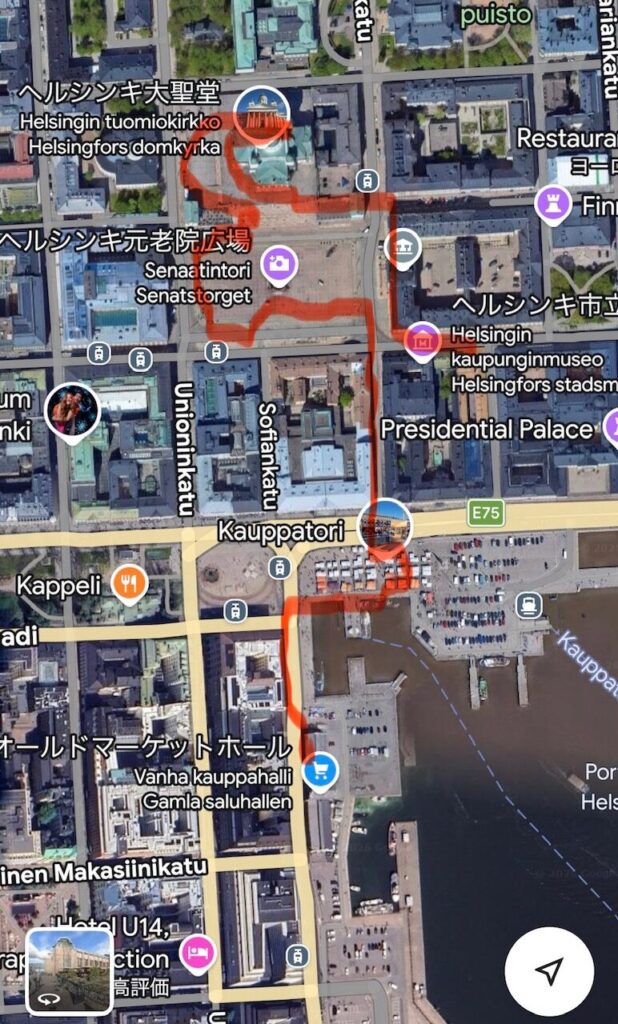Select the Vanha kauppahalli shopping pin
The image size is (618, 1024).
pos(321,771)
